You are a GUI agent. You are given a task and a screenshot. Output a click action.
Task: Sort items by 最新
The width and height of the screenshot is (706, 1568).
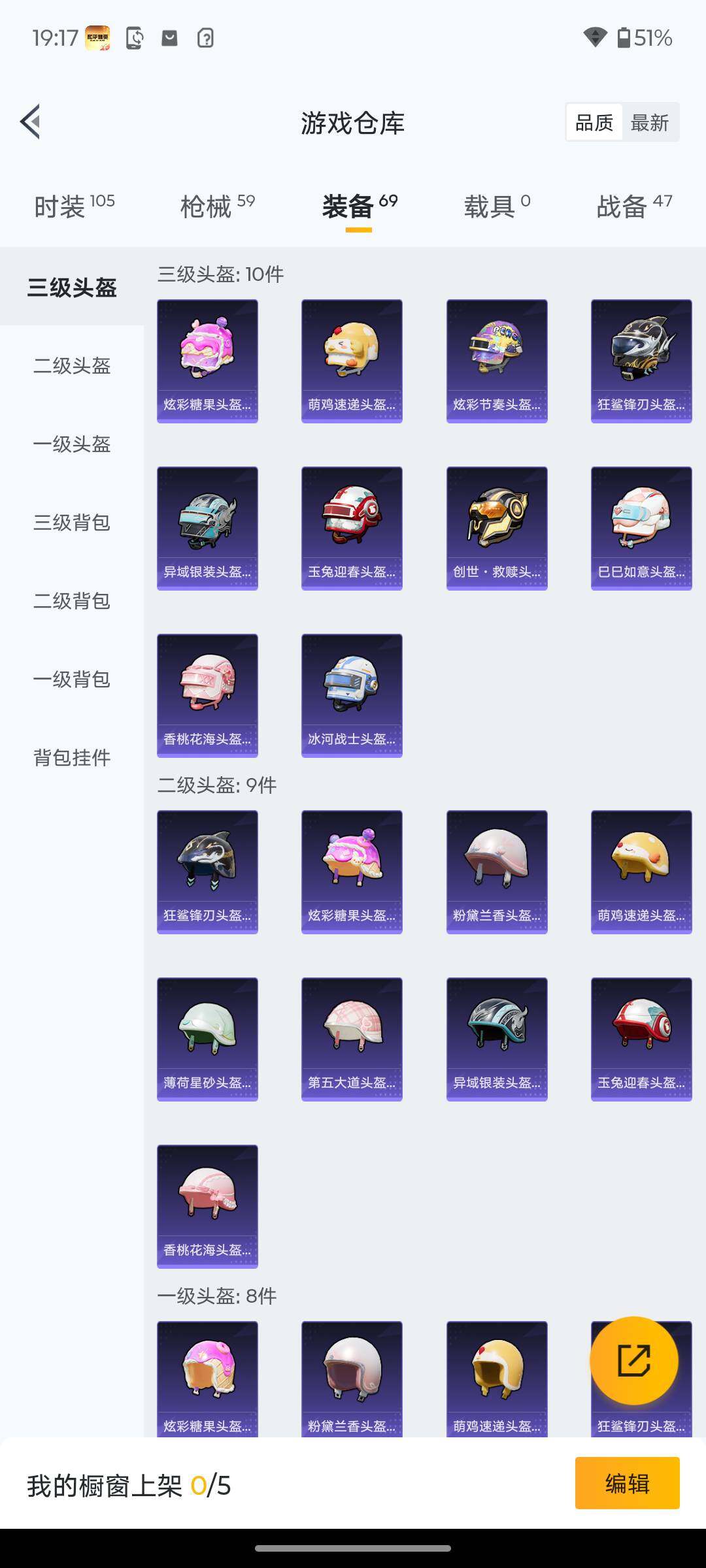[x=650, y=122]
